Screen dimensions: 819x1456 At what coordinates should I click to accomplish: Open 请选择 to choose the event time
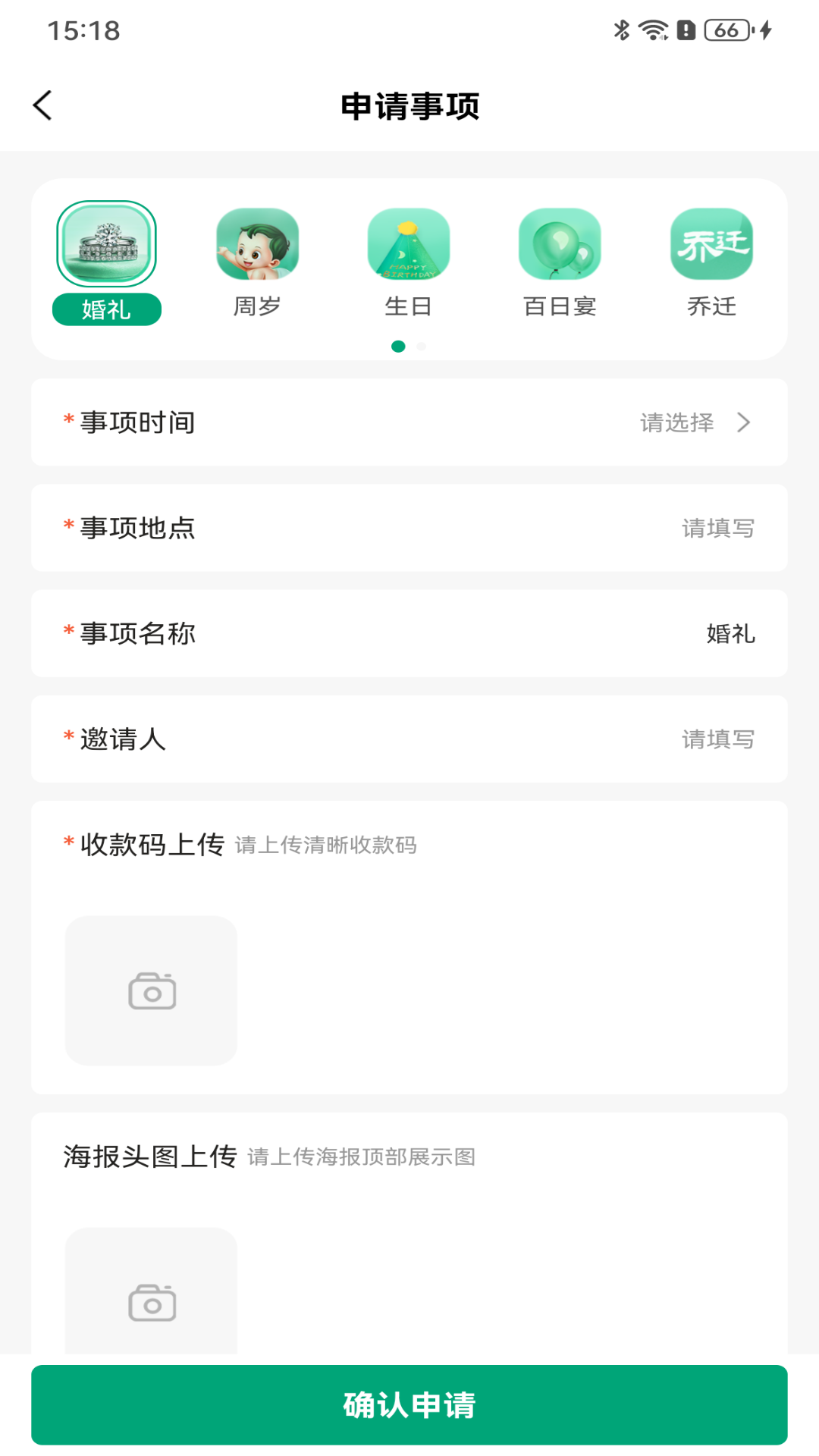coord(676,422)
